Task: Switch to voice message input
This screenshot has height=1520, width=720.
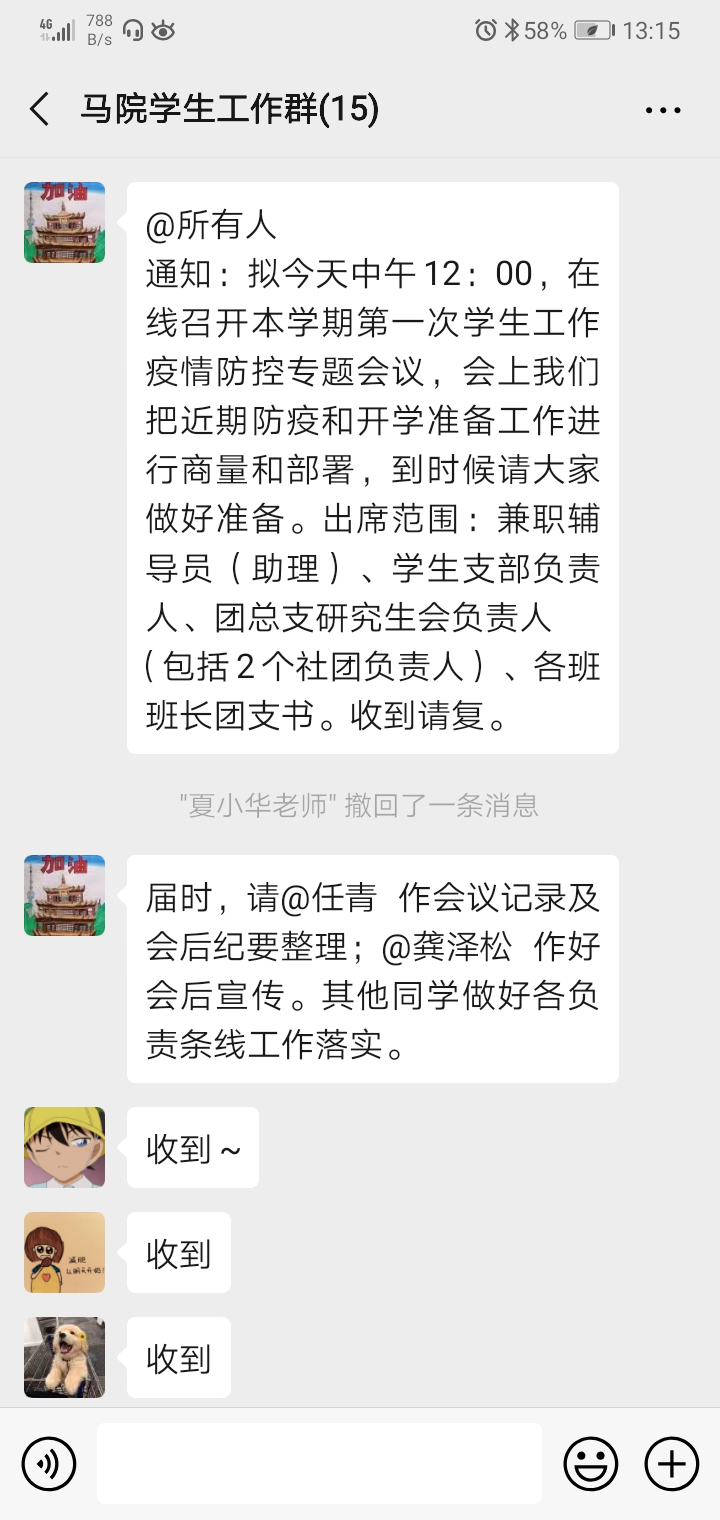Action: 49,1464
